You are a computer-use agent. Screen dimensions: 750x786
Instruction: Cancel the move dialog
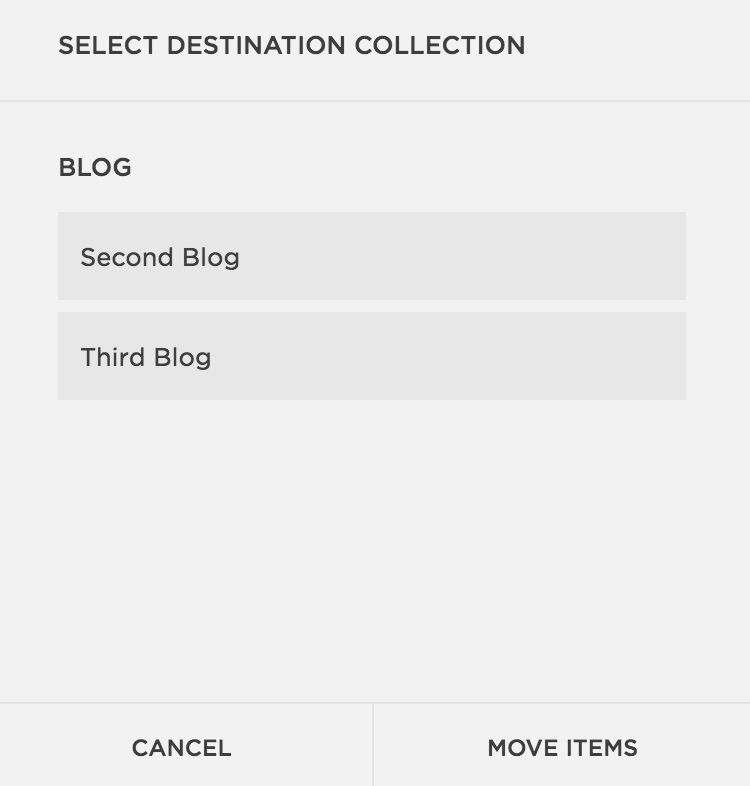click(182, 747)
